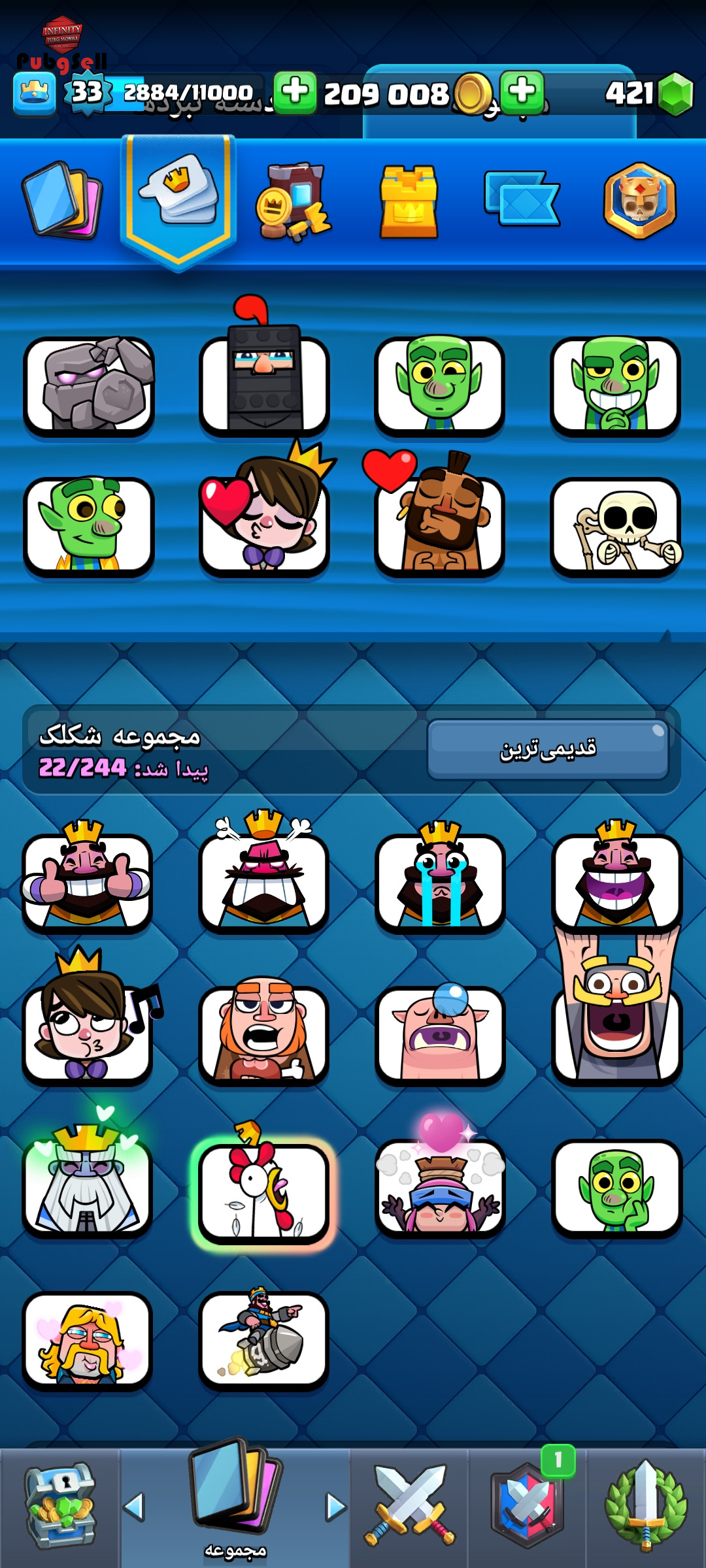The image size is (706, 1568).
Task: Tap the green plus to buy gold
Action: pos(522,92)
